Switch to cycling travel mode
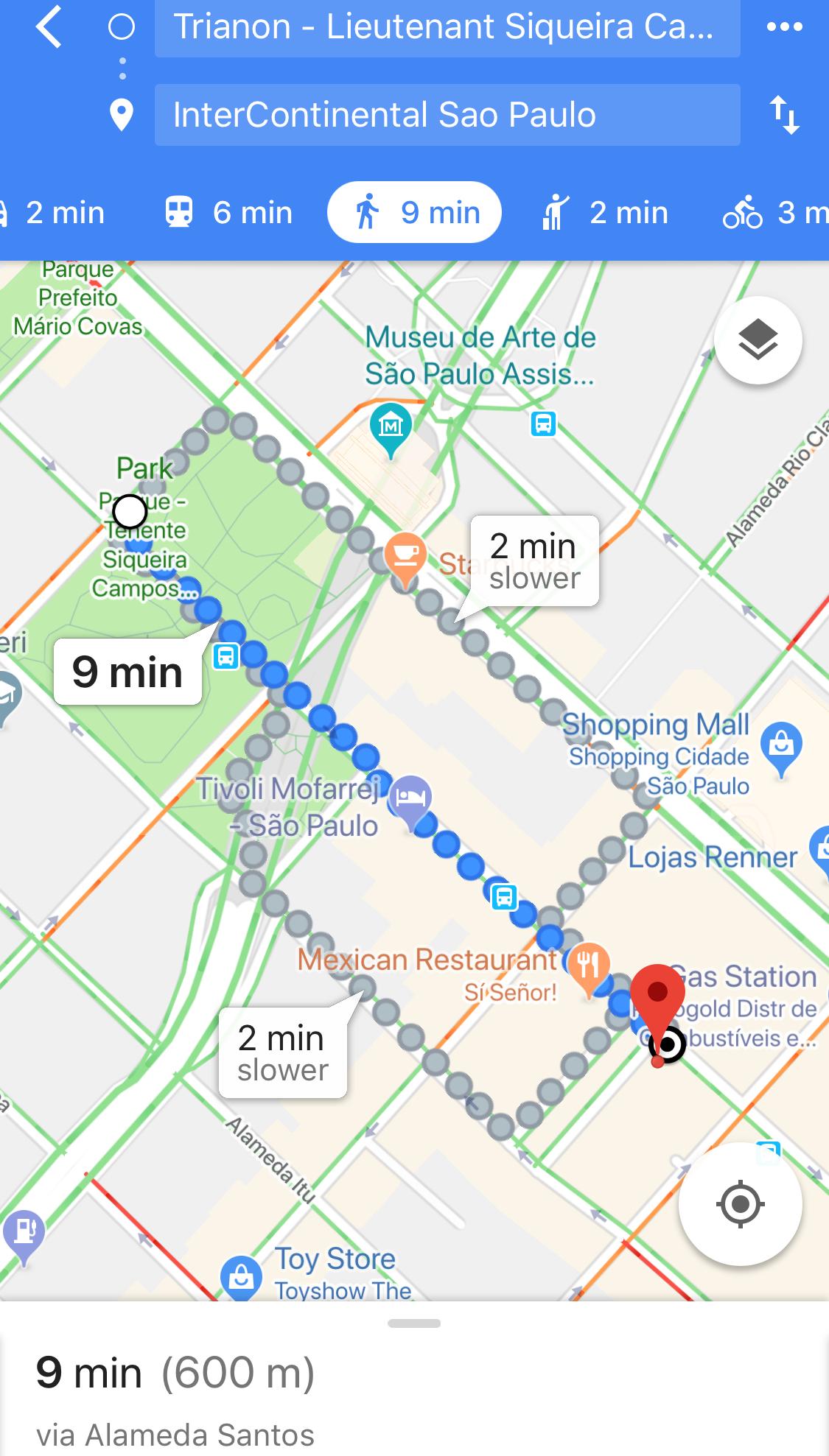This screenshot has height=1456, width=829. [x=775, y=213]
